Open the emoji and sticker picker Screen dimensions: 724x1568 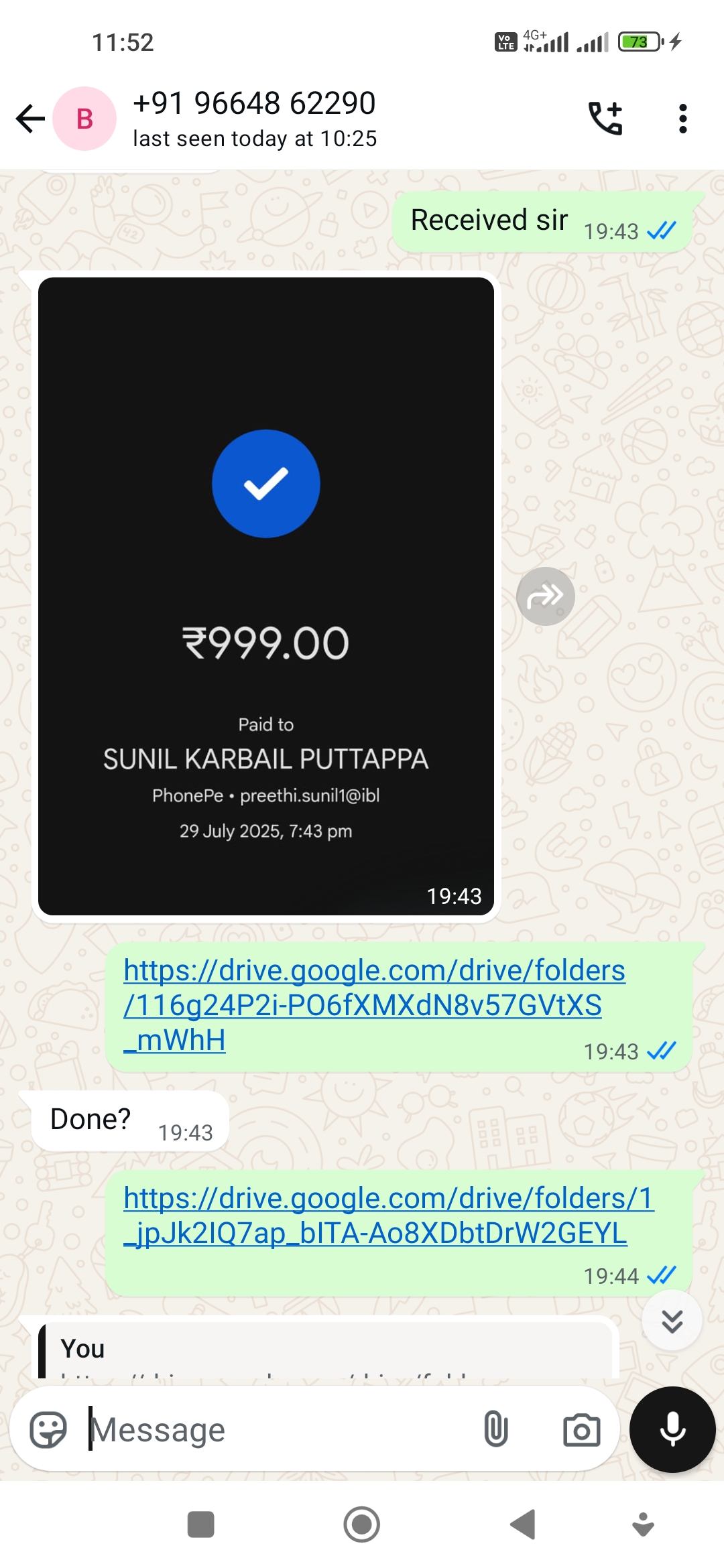48,1430
